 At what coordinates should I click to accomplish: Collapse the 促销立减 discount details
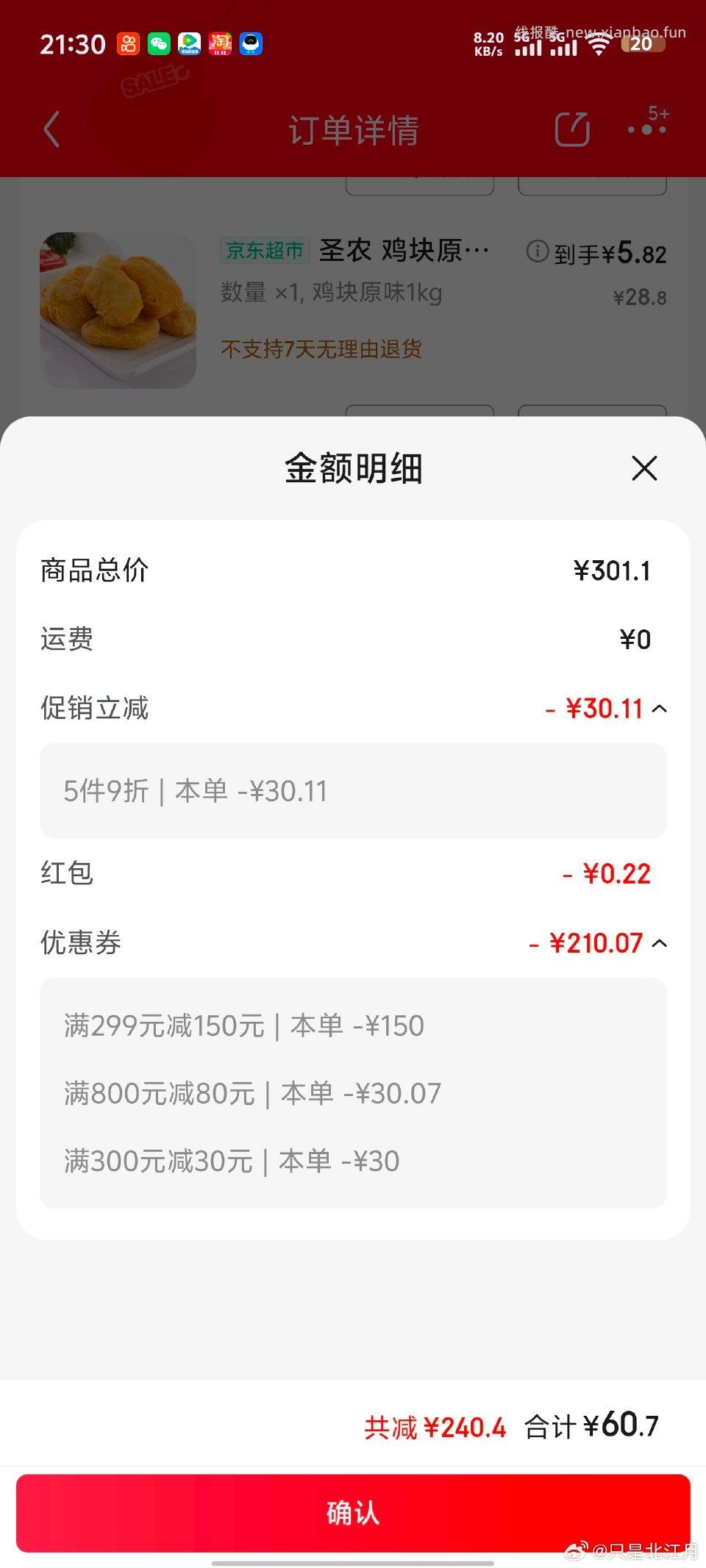[660, 708]
